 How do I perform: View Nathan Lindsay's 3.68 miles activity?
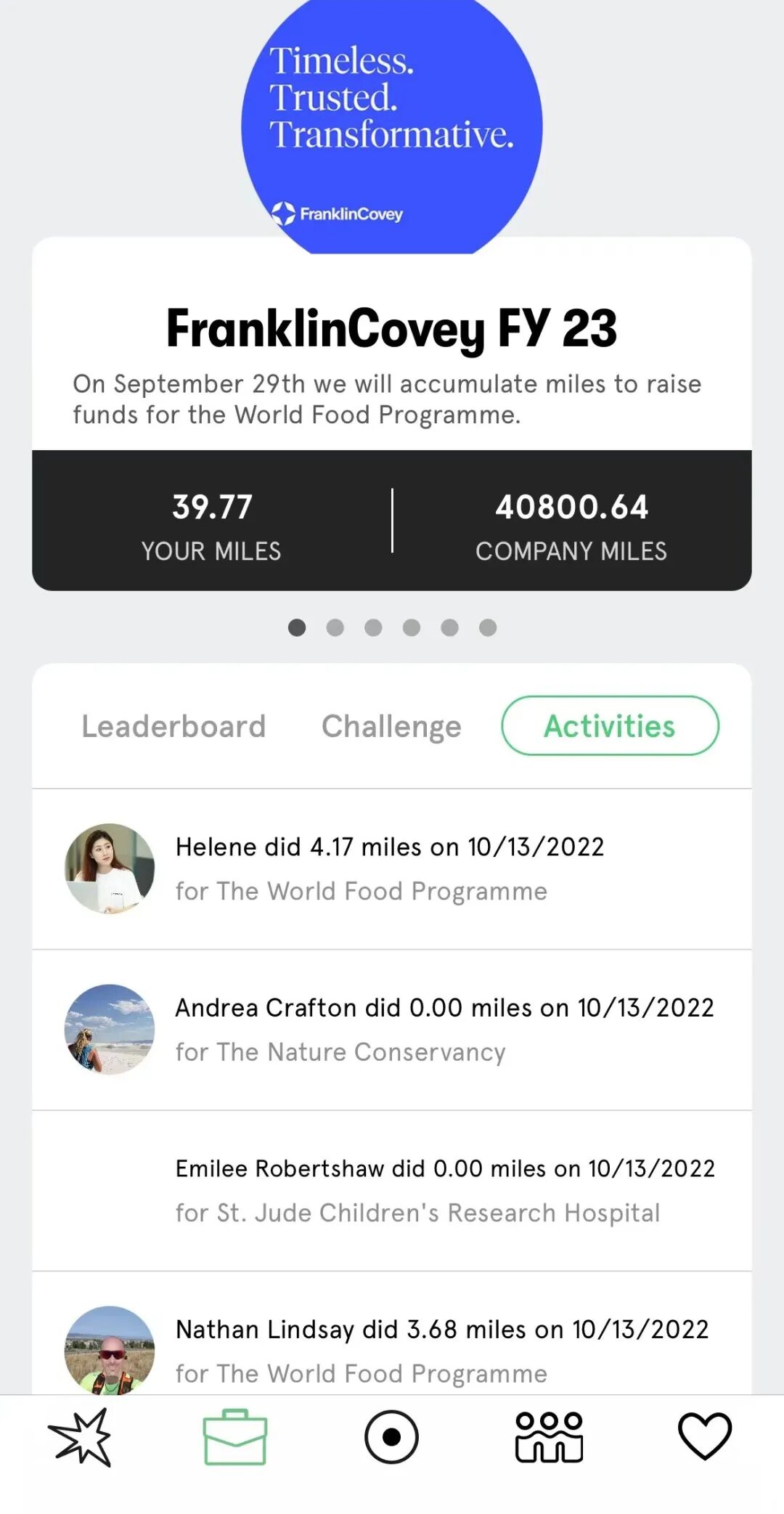click(x=441, y=1349)
